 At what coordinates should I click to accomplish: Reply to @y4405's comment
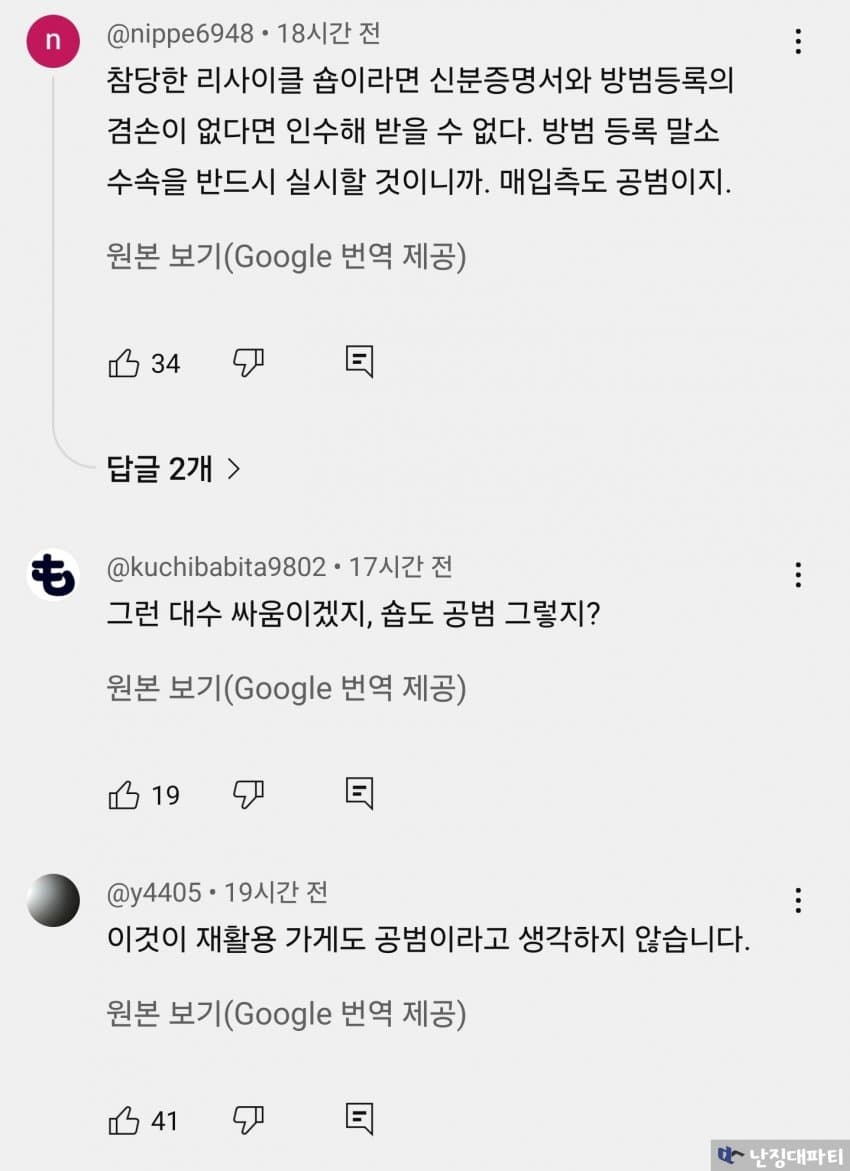359,1120
